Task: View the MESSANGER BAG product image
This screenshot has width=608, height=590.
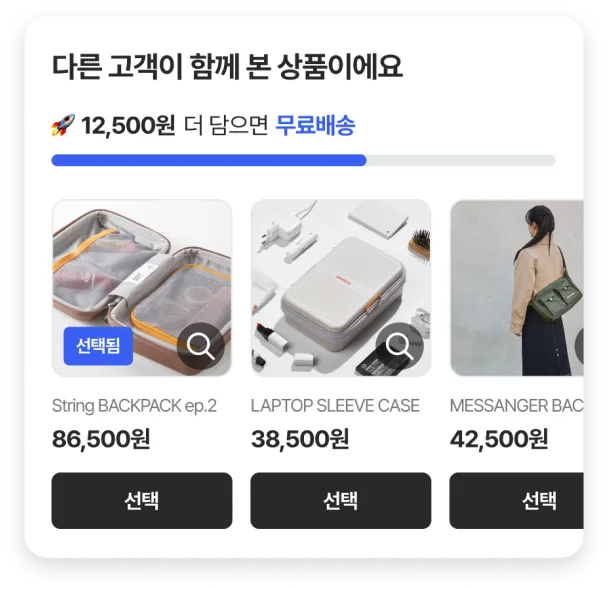Action: click(516, 288)
